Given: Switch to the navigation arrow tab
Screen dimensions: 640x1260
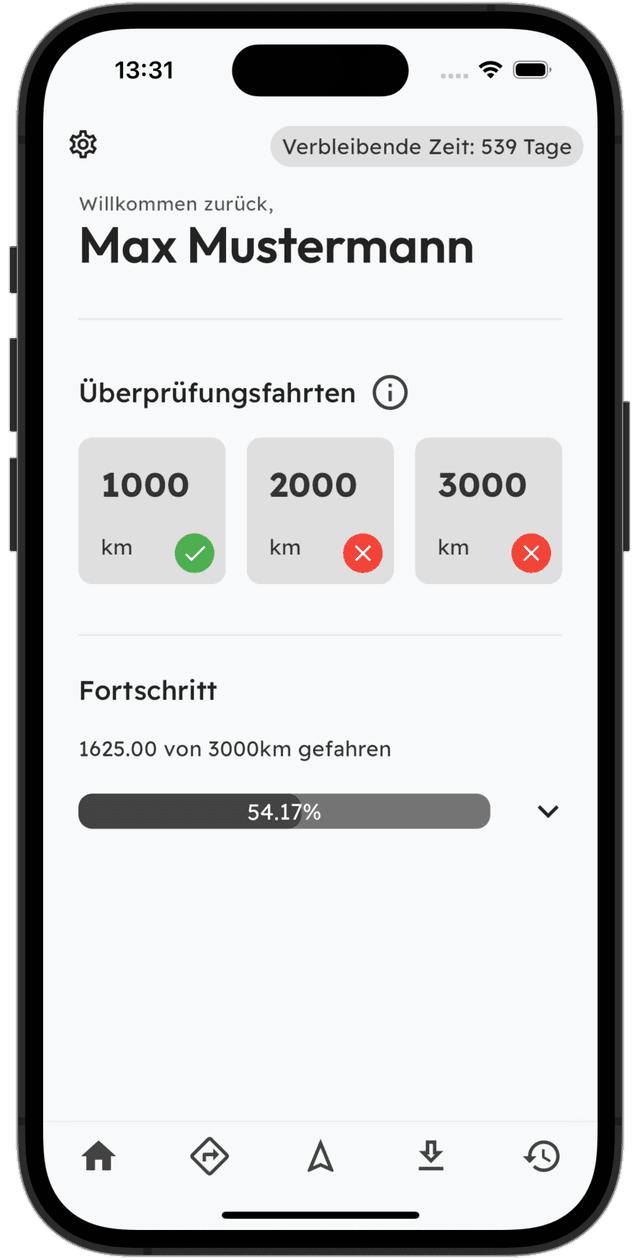Looking at the screenshot, I should (320, 1157).
